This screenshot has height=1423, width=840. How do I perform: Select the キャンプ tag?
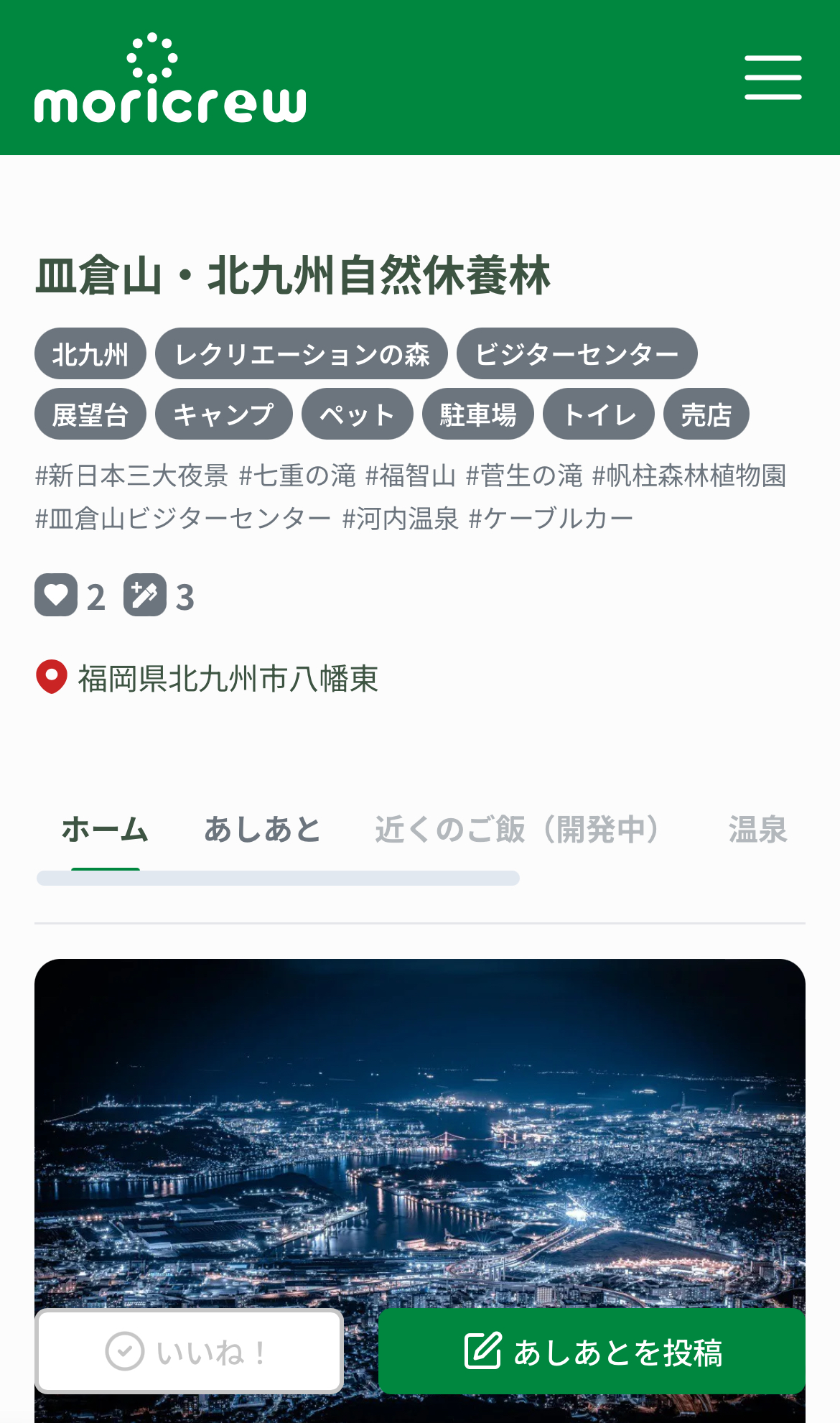[223, 414]
